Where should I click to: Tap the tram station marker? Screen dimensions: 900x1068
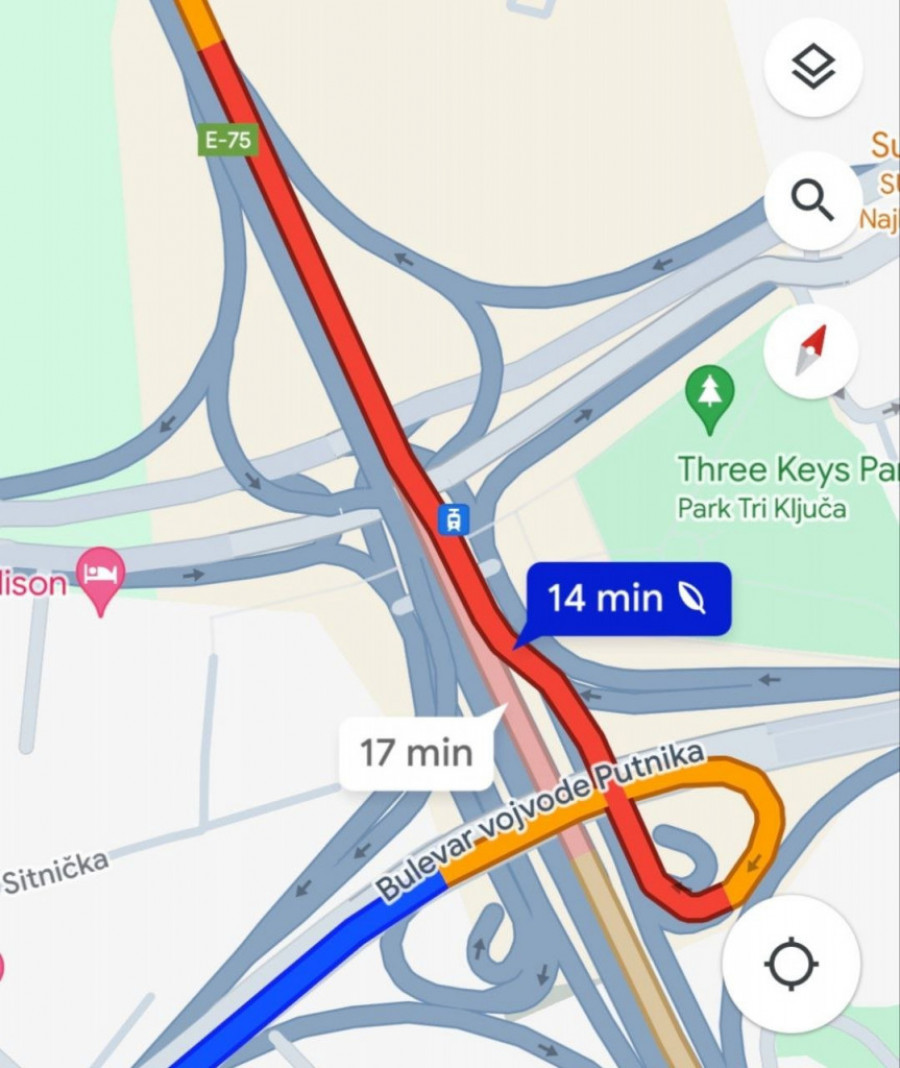[453, 519]
